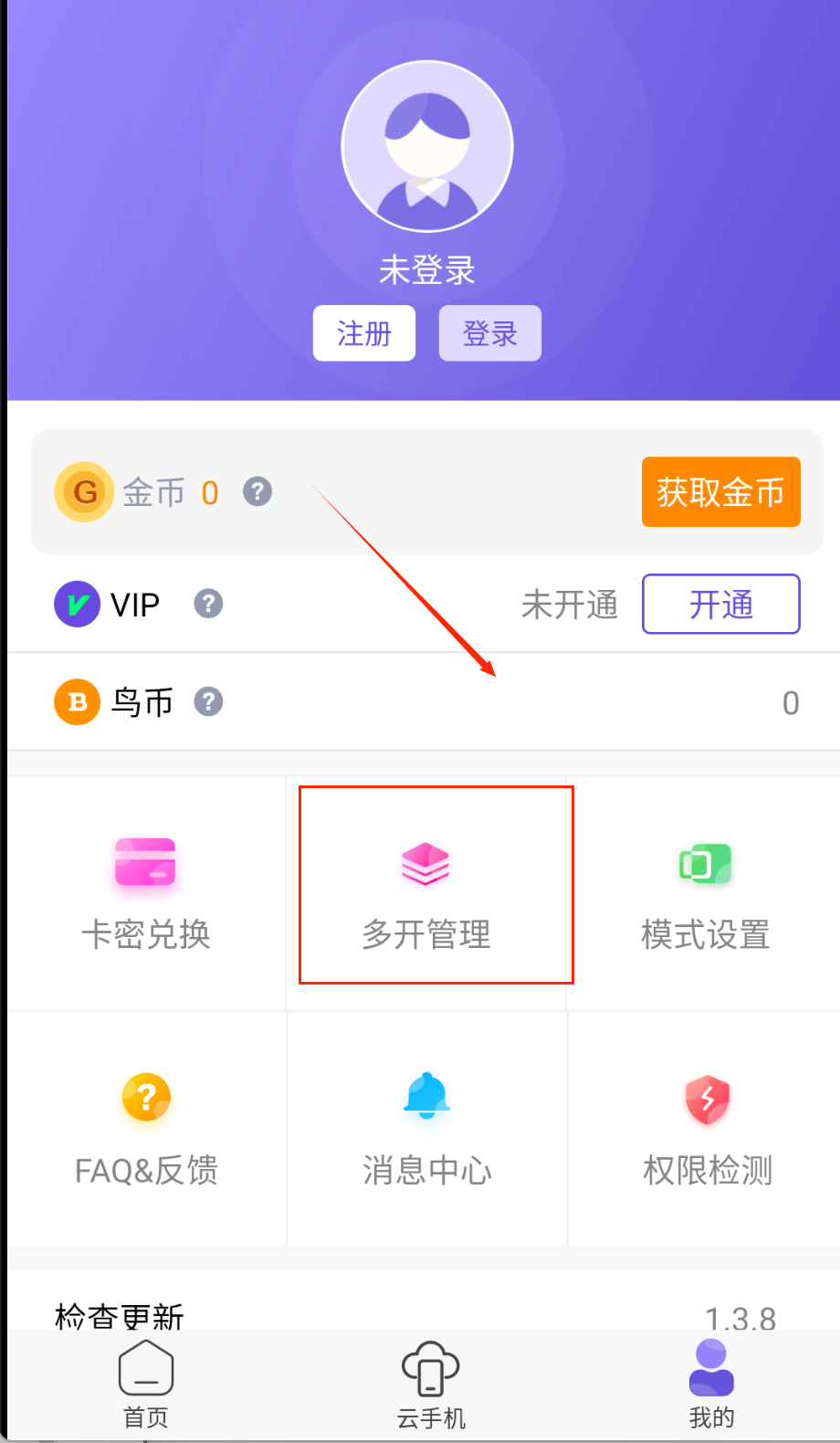Tap the 登录 login button
The width and height of the screenshot is (840, 1443).
489,333
